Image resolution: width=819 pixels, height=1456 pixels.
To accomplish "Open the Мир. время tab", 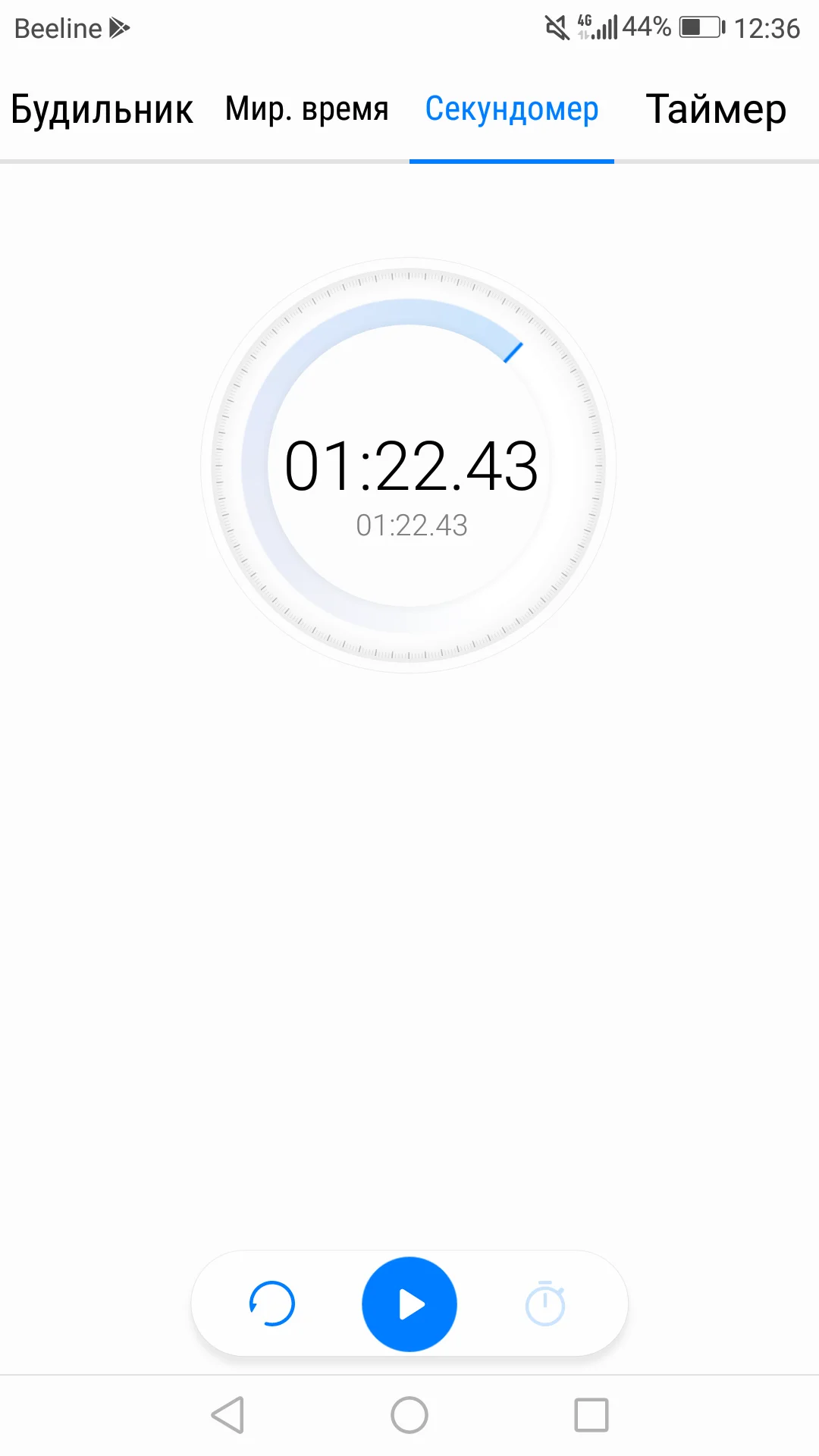I will pos(305,109).
